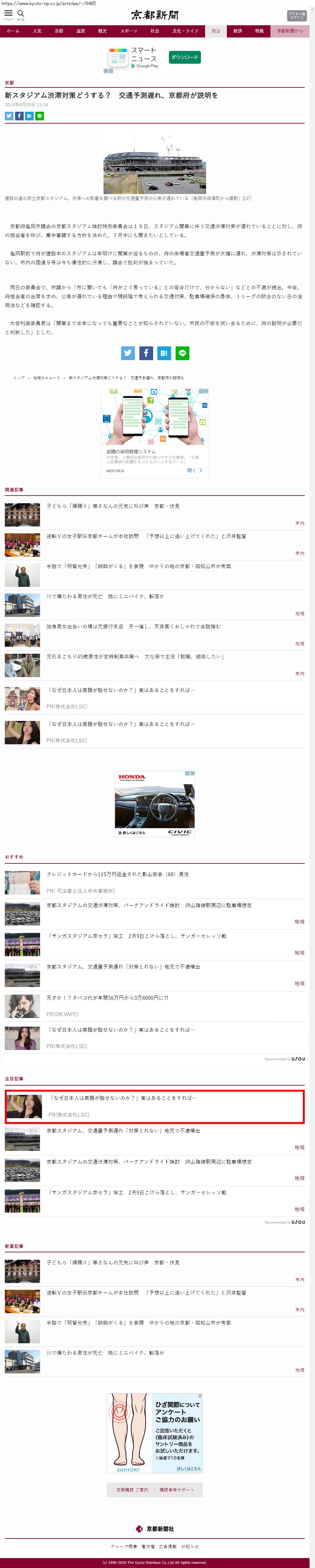Viewport: 315px width, 1568px height.
Task: Share via the large Facebook button under the article
Action: coord(146,353)
